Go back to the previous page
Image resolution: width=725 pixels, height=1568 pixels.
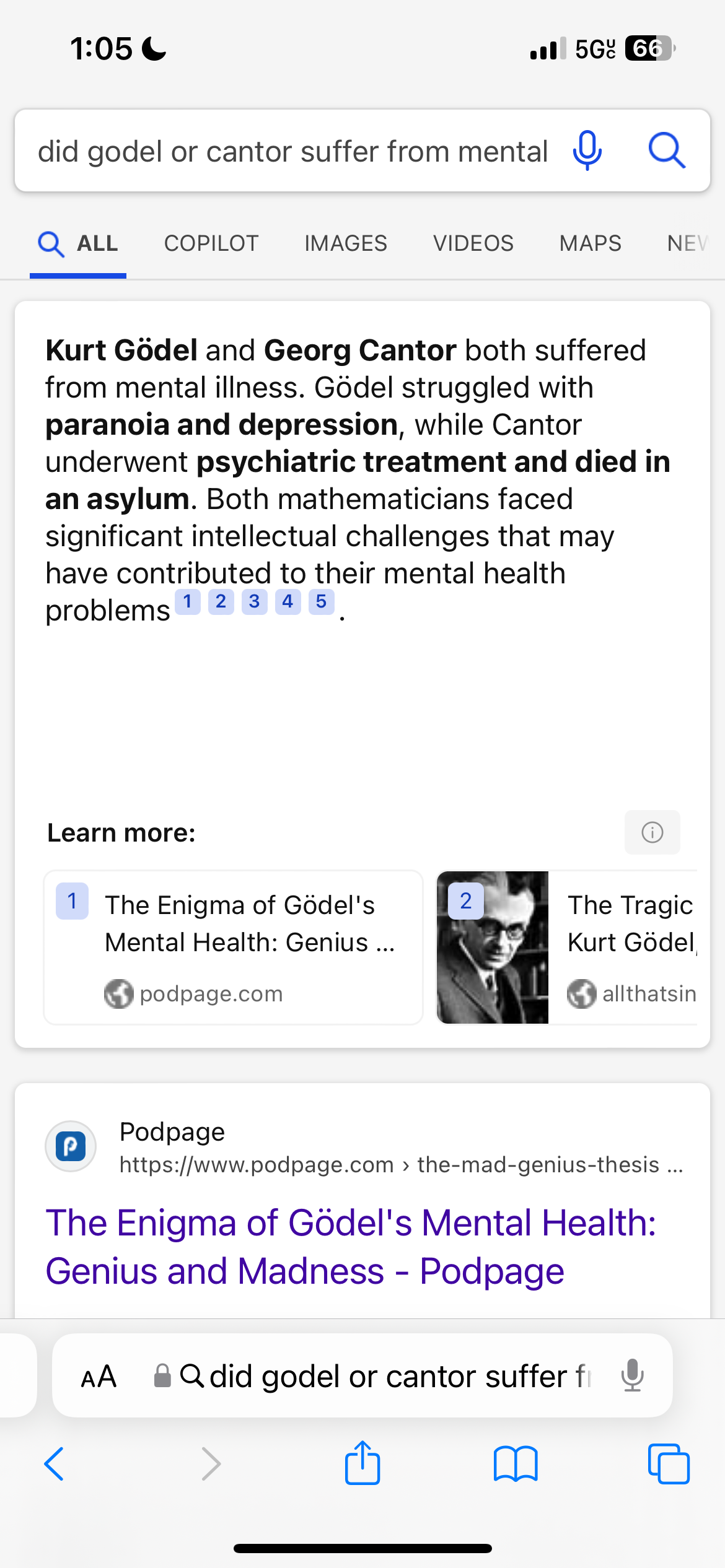(54, 1464)
